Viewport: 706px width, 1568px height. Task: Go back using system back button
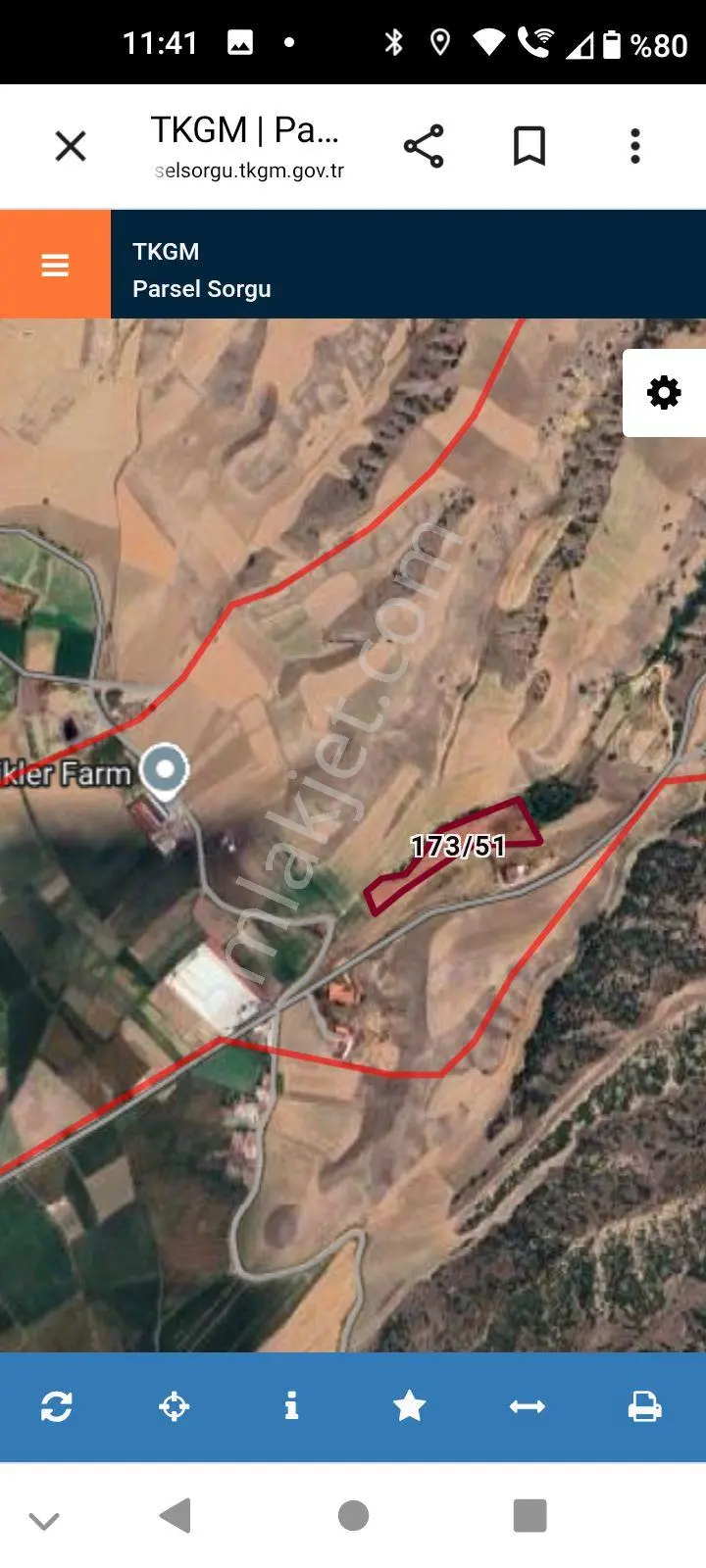point(175,1515)
